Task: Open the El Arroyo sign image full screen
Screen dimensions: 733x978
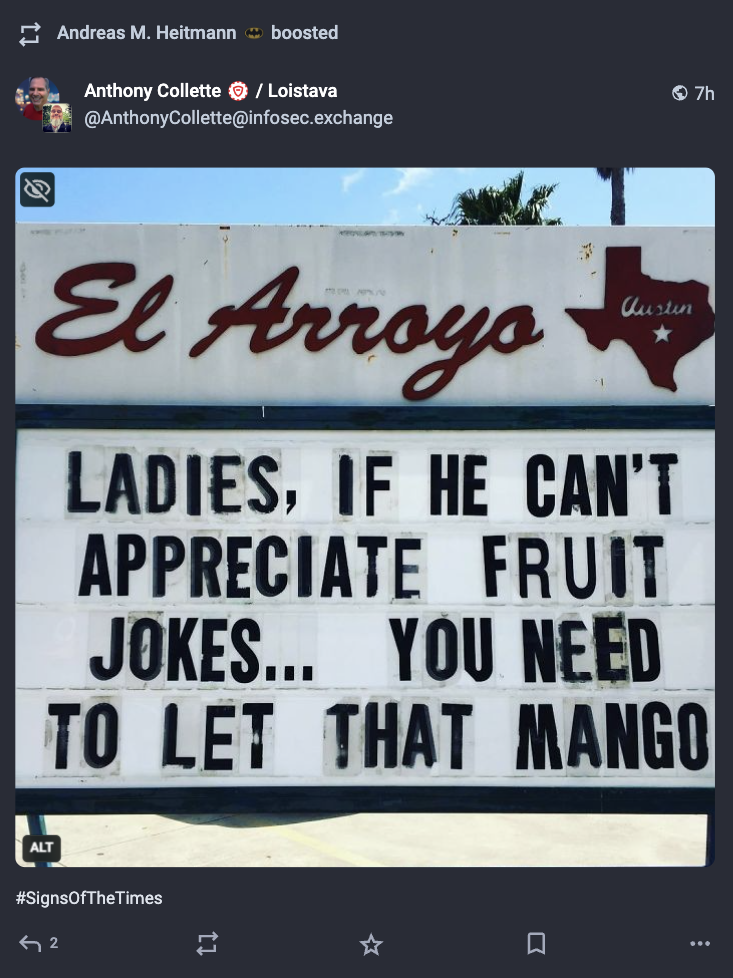Action: [x=365, y=520]
